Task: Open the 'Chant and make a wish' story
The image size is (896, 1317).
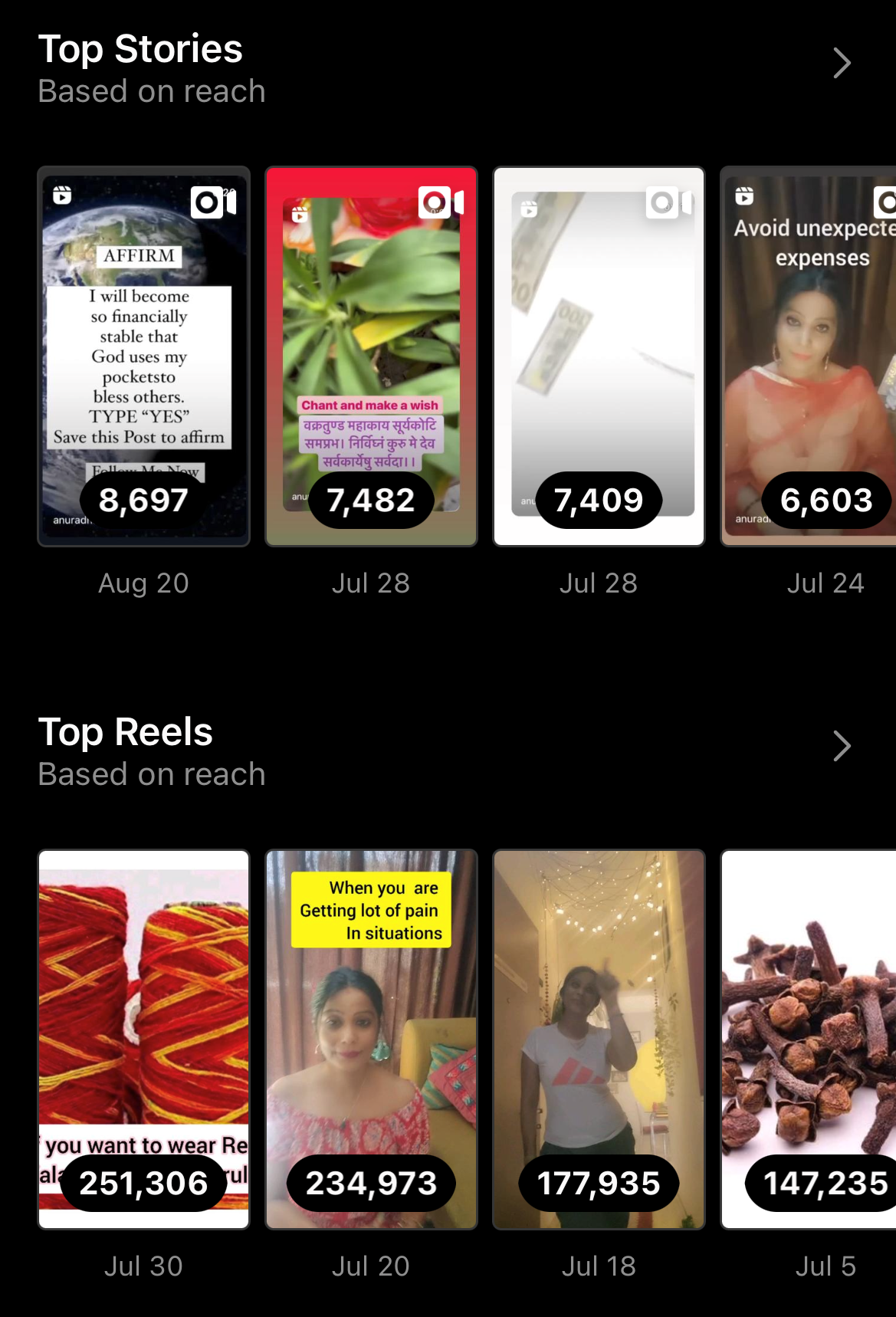Action: point(371,356)
